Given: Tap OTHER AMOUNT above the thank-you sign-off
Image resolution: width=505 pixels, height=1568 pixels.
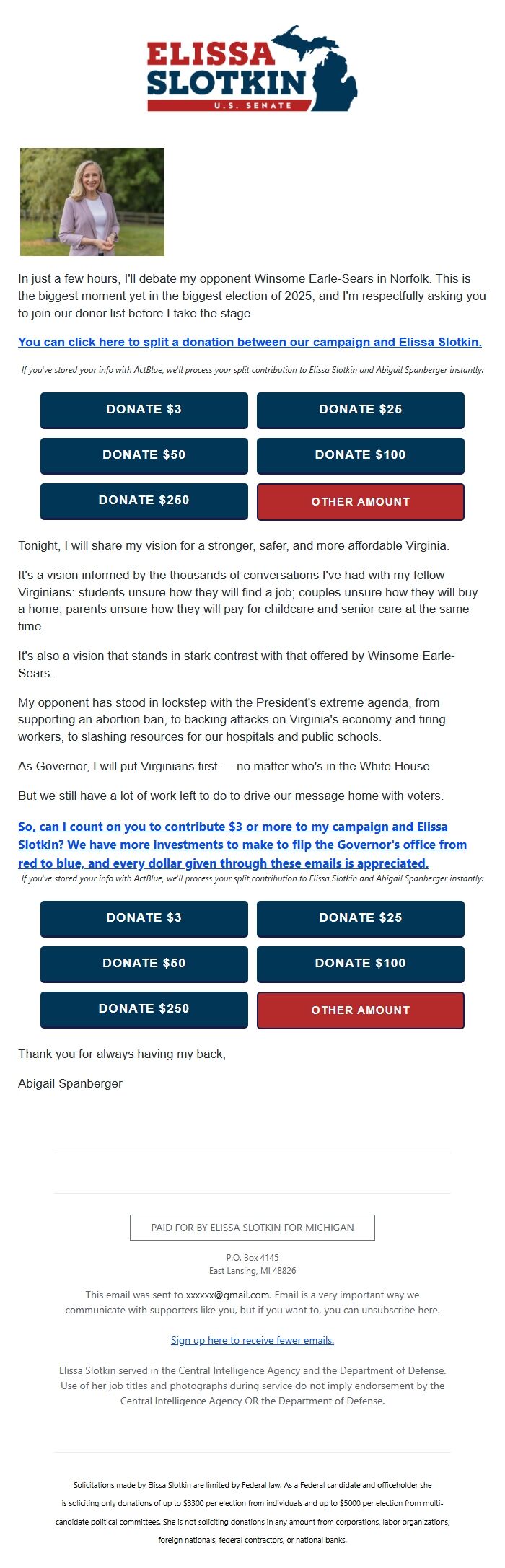Looking at the screenshot, I should point(361,1010).
